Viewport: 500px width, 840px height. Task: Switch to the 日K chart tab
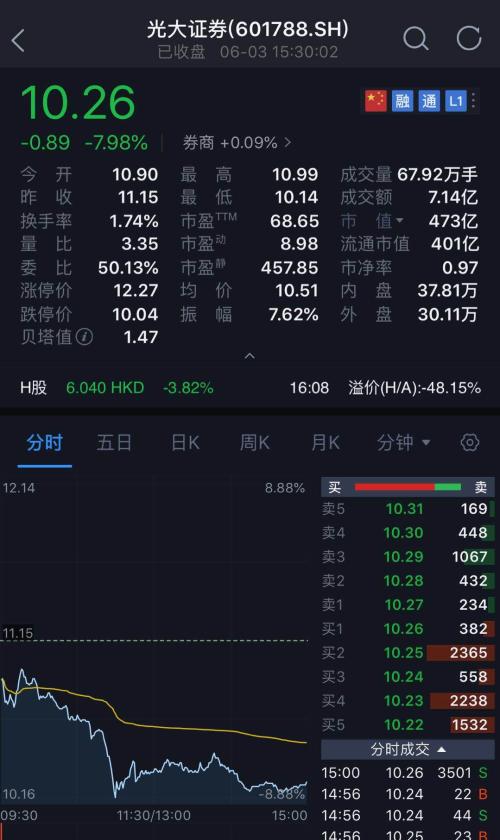pyautogui.click(x=185, y=443)
